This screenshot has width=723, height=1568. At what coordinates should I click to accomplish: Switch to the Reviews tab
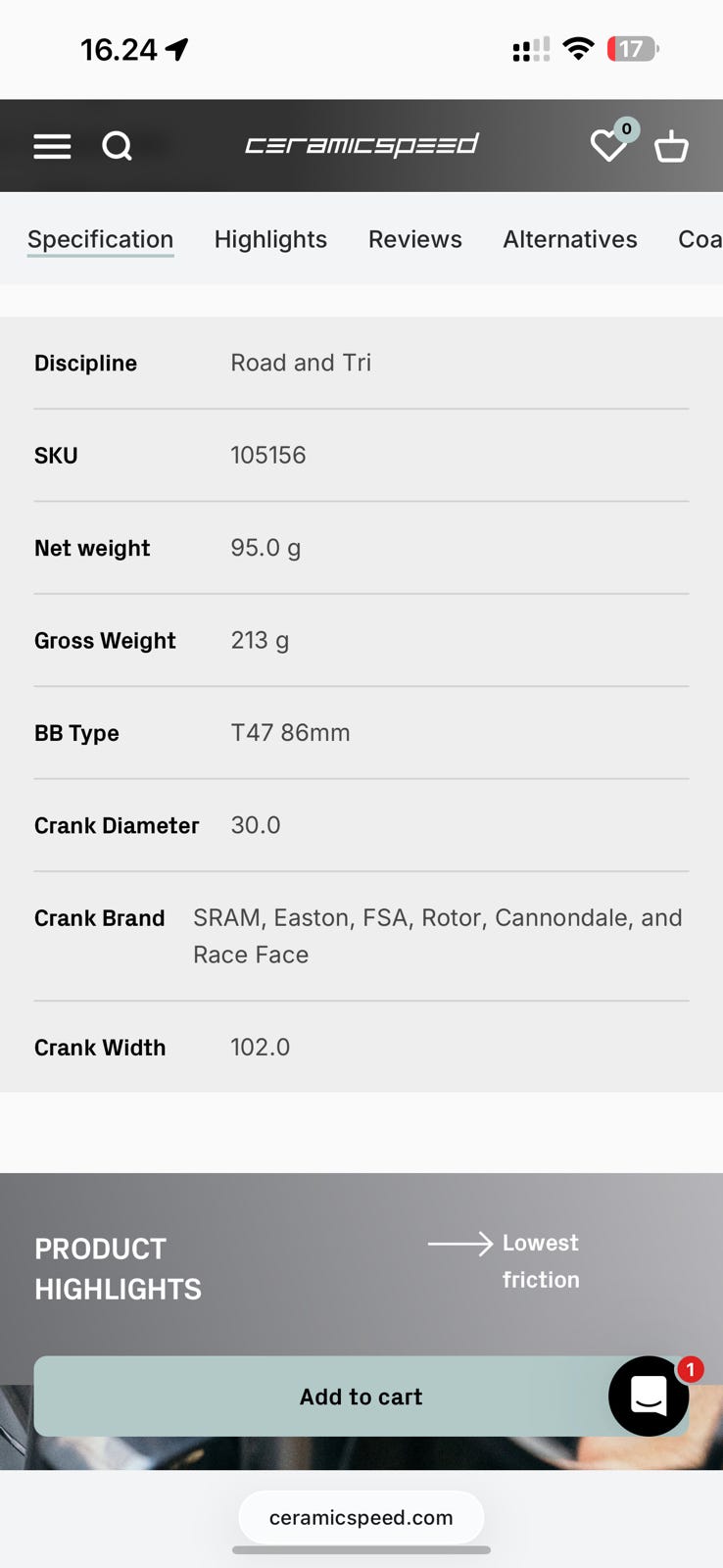coord(414,239)
